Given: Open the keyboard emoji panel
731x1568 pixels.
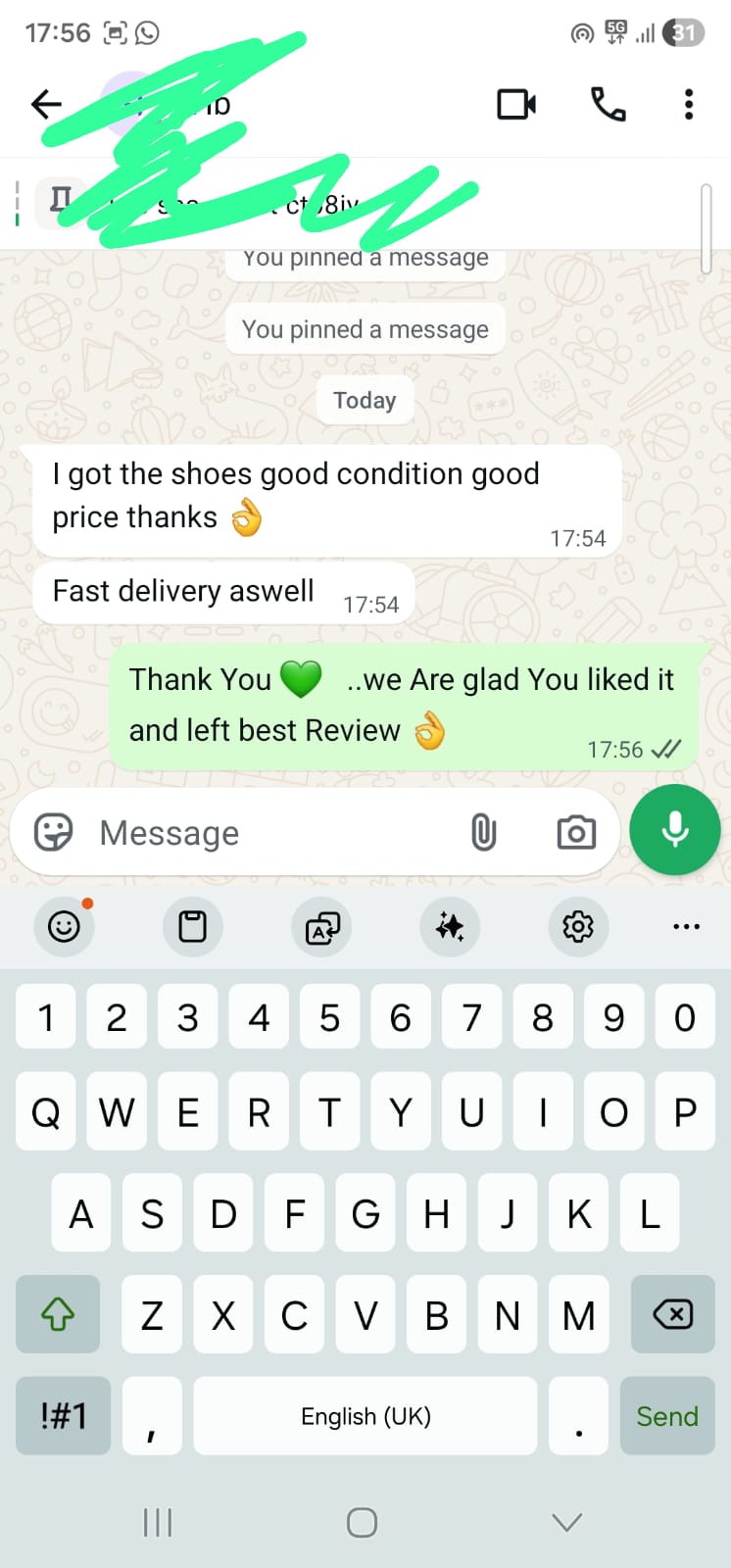Looking at the screenshot, I should coord(64,926).
